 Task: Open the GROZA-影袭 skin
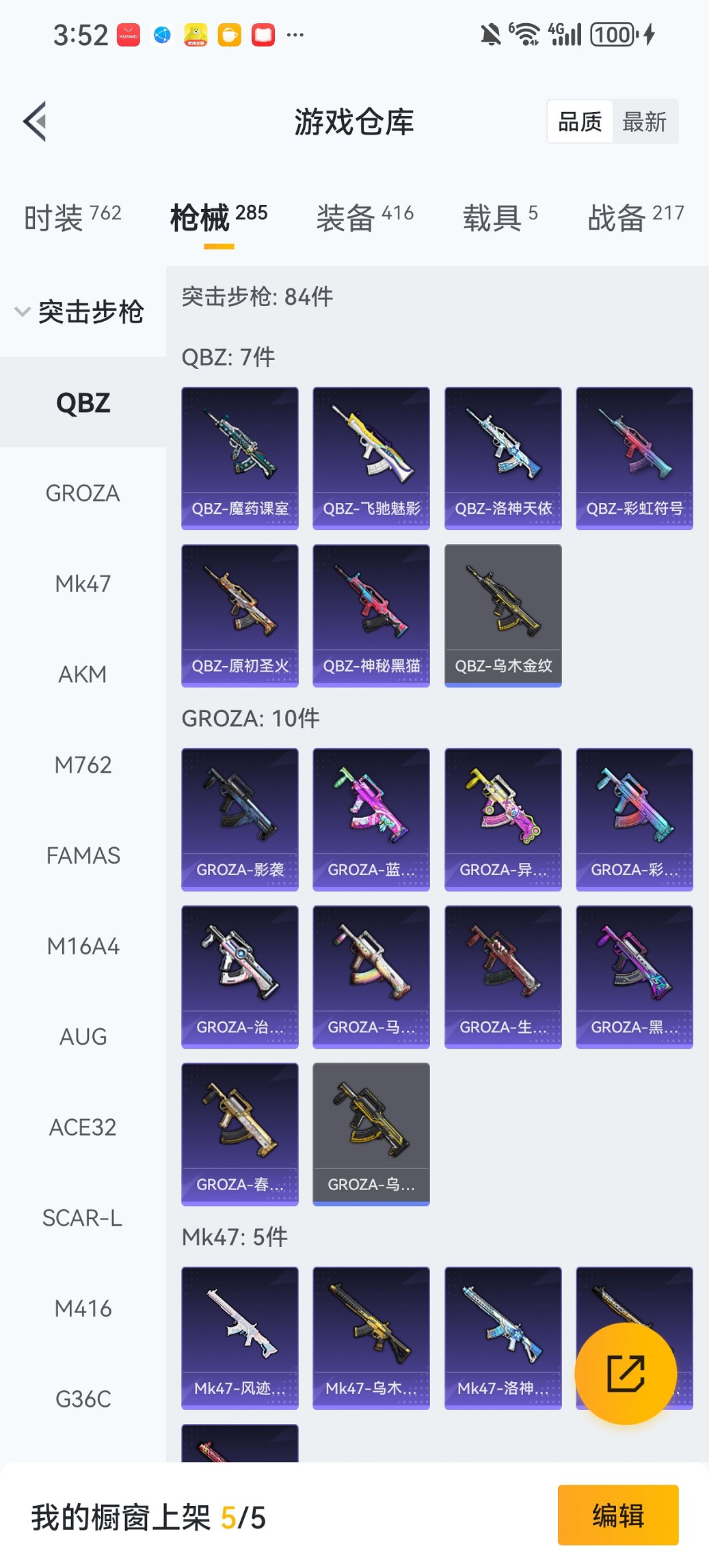[x=240, y=819]
